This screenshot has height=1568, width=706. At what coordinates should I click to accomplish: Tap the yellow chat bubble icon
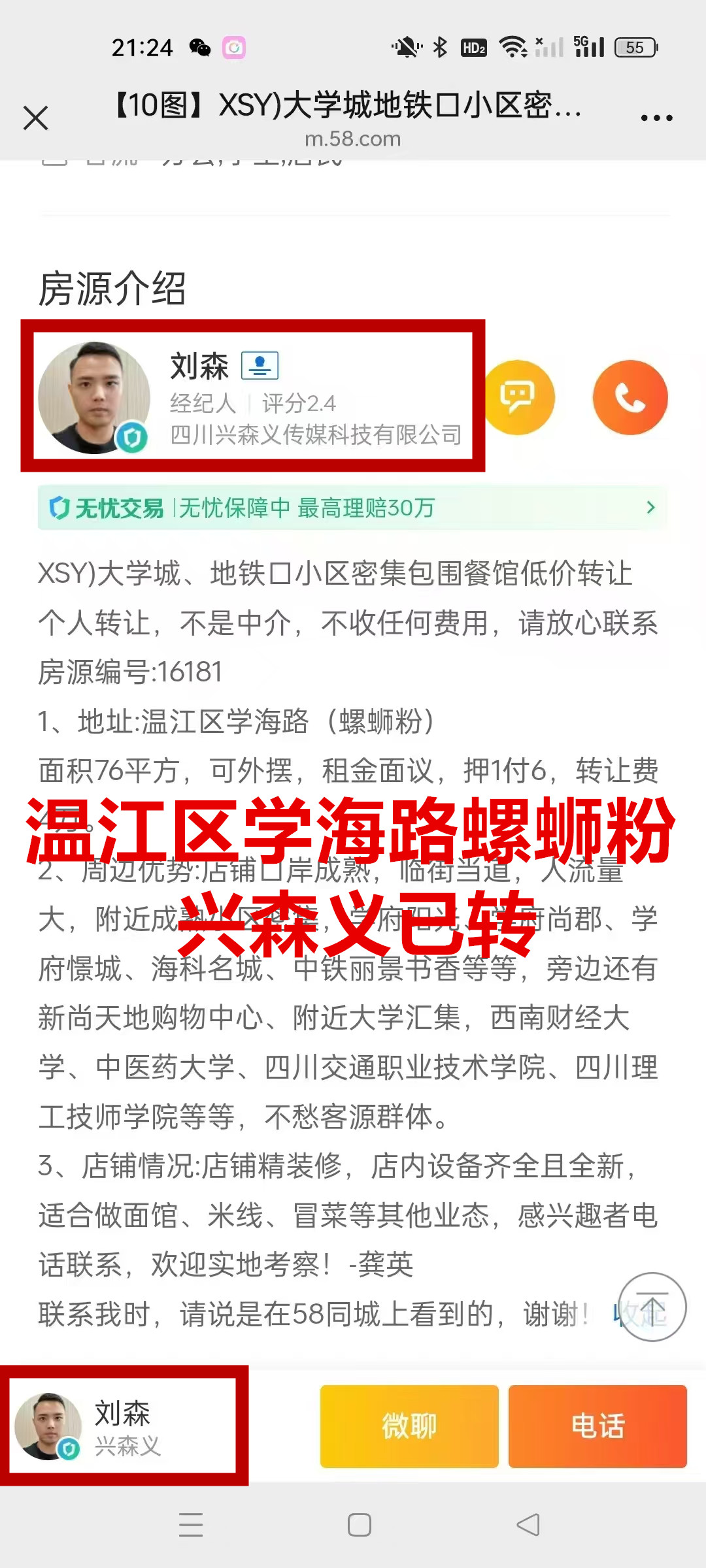(x=518, y=397)
